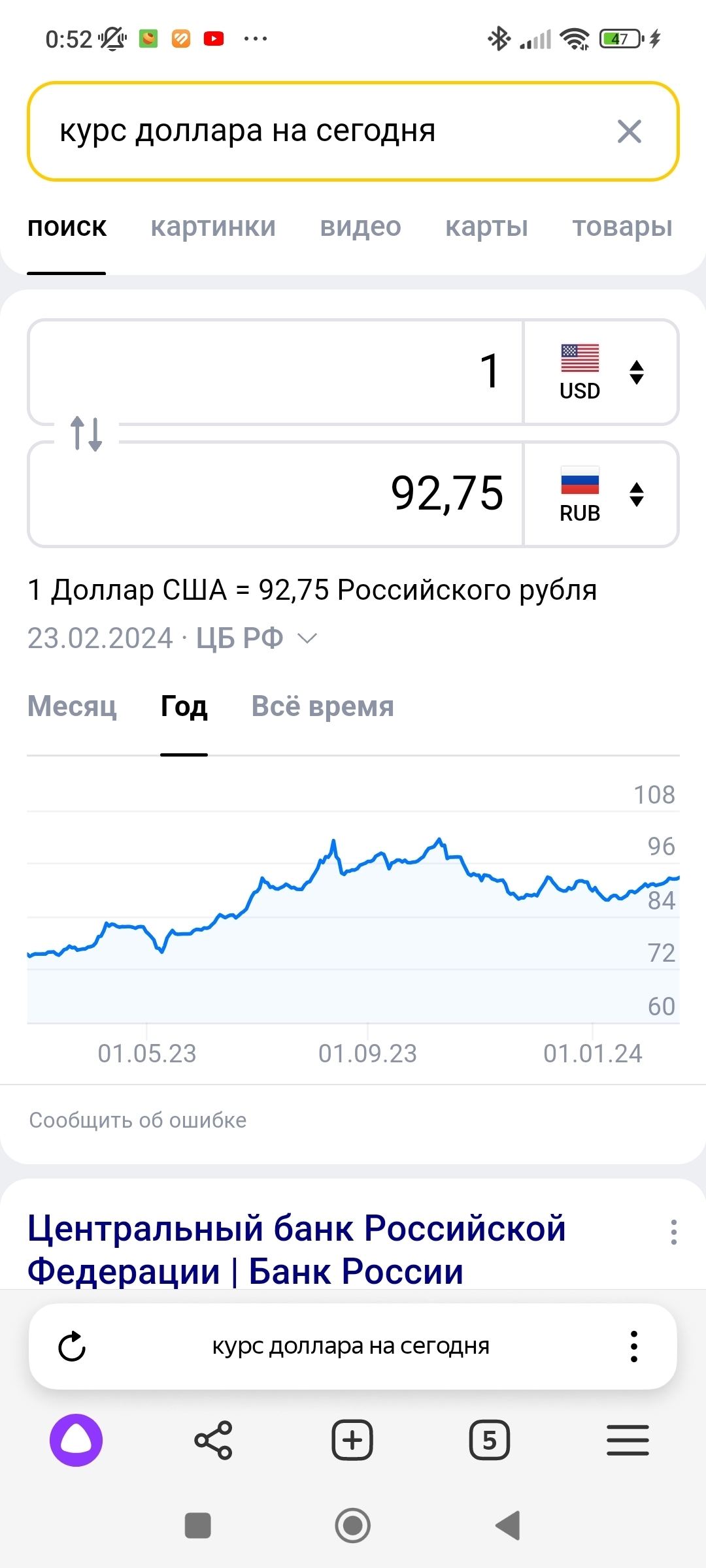The height and width of the screenshot is (1568, 706).
Task: Open the USD currency dropdown
Action: click(x=601, y=372)
